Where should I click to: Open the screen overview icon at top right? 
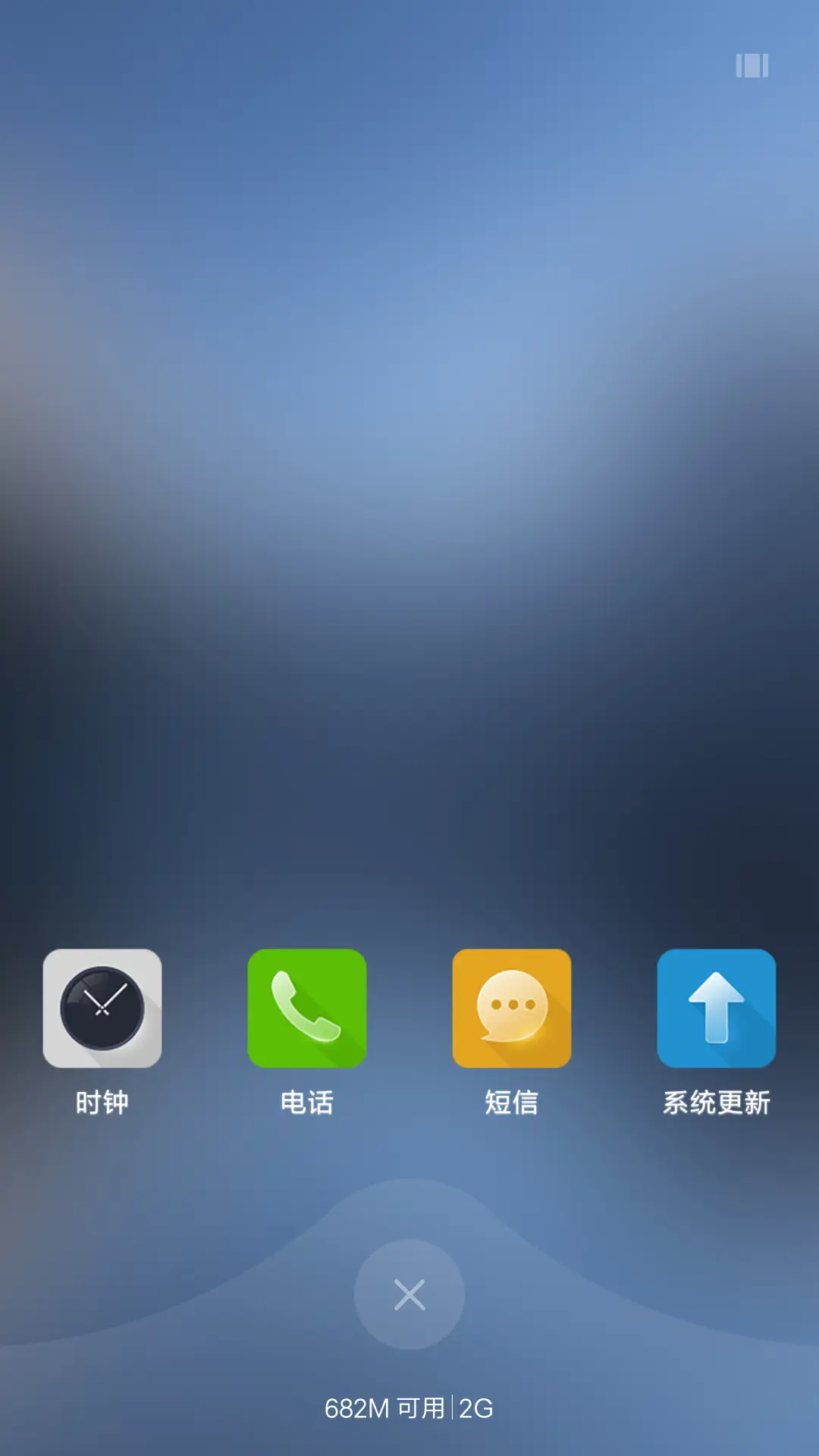[x=752, y=67]
